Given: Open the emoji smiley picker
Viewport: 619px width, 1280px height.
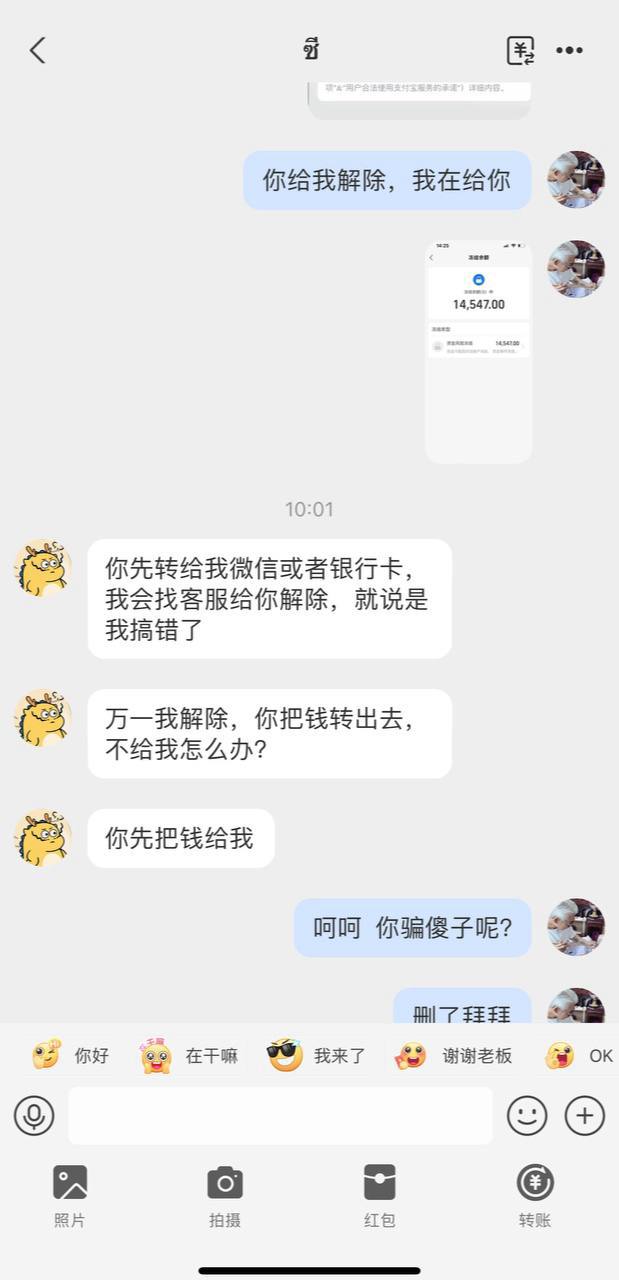Looking at the screenshot, I should pyautogui.click(x=527, y=1115).
